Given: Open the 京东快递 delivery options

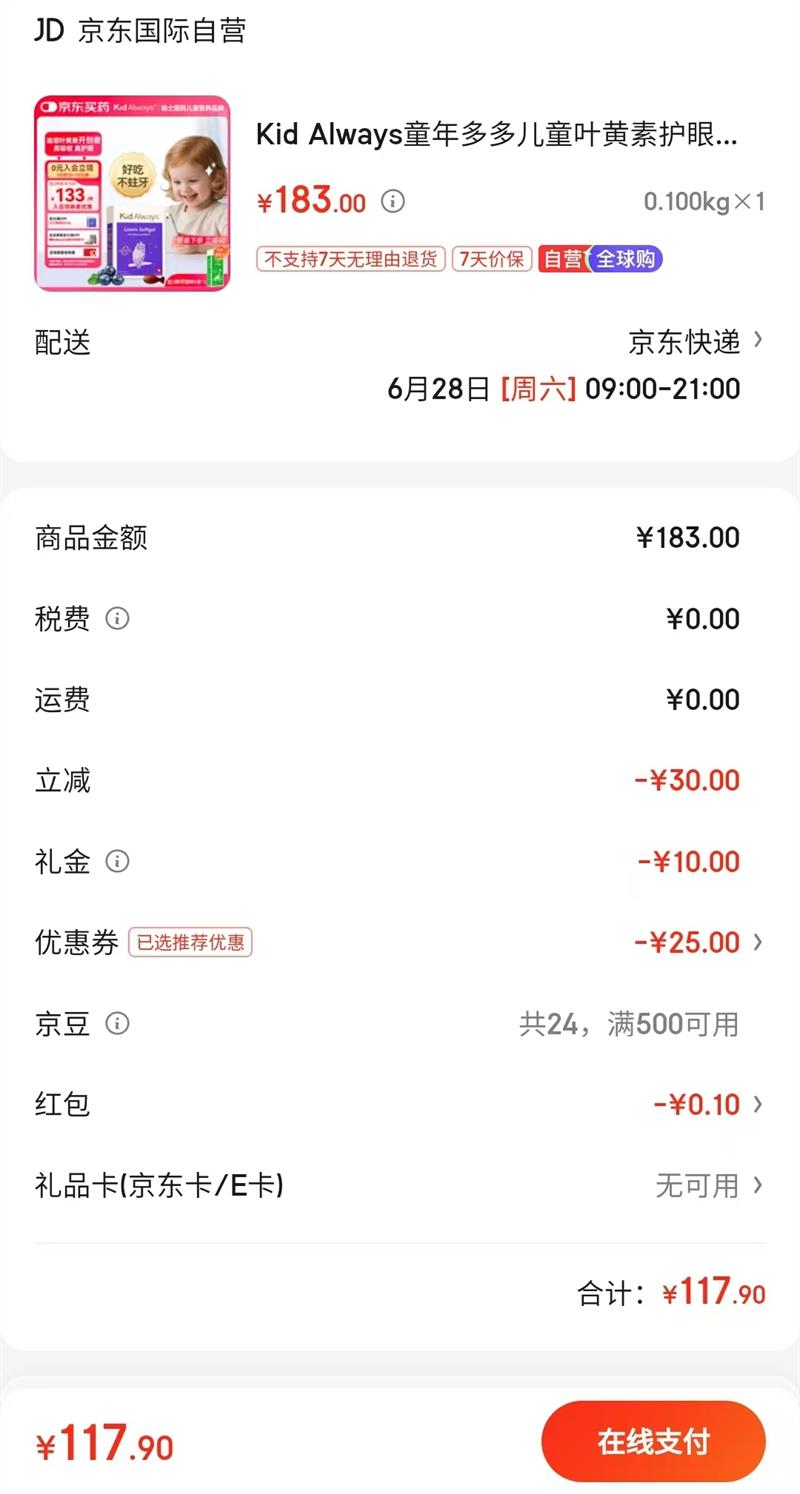Looking at the screenshot, I should (695, 342).
